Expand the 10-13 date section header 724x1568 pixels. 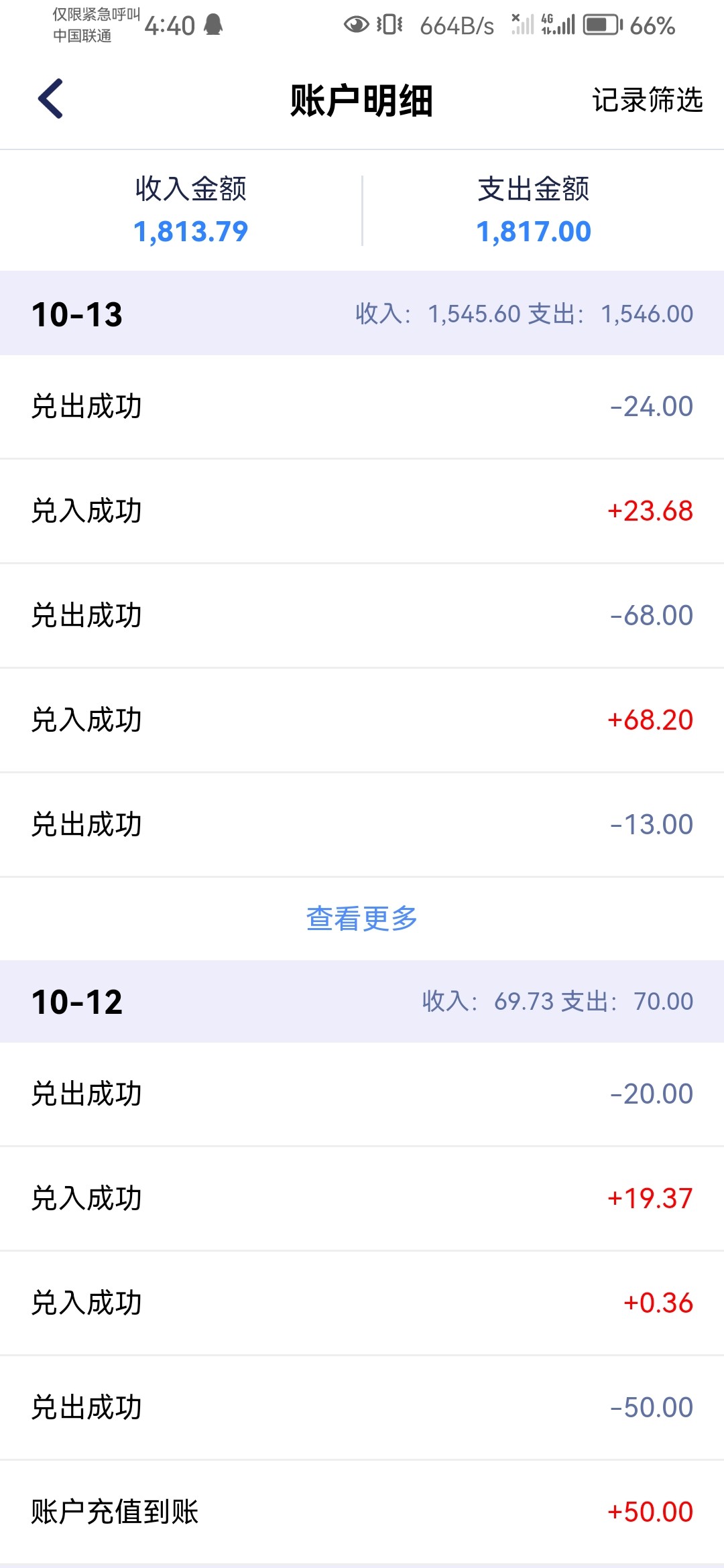(362, 314)
